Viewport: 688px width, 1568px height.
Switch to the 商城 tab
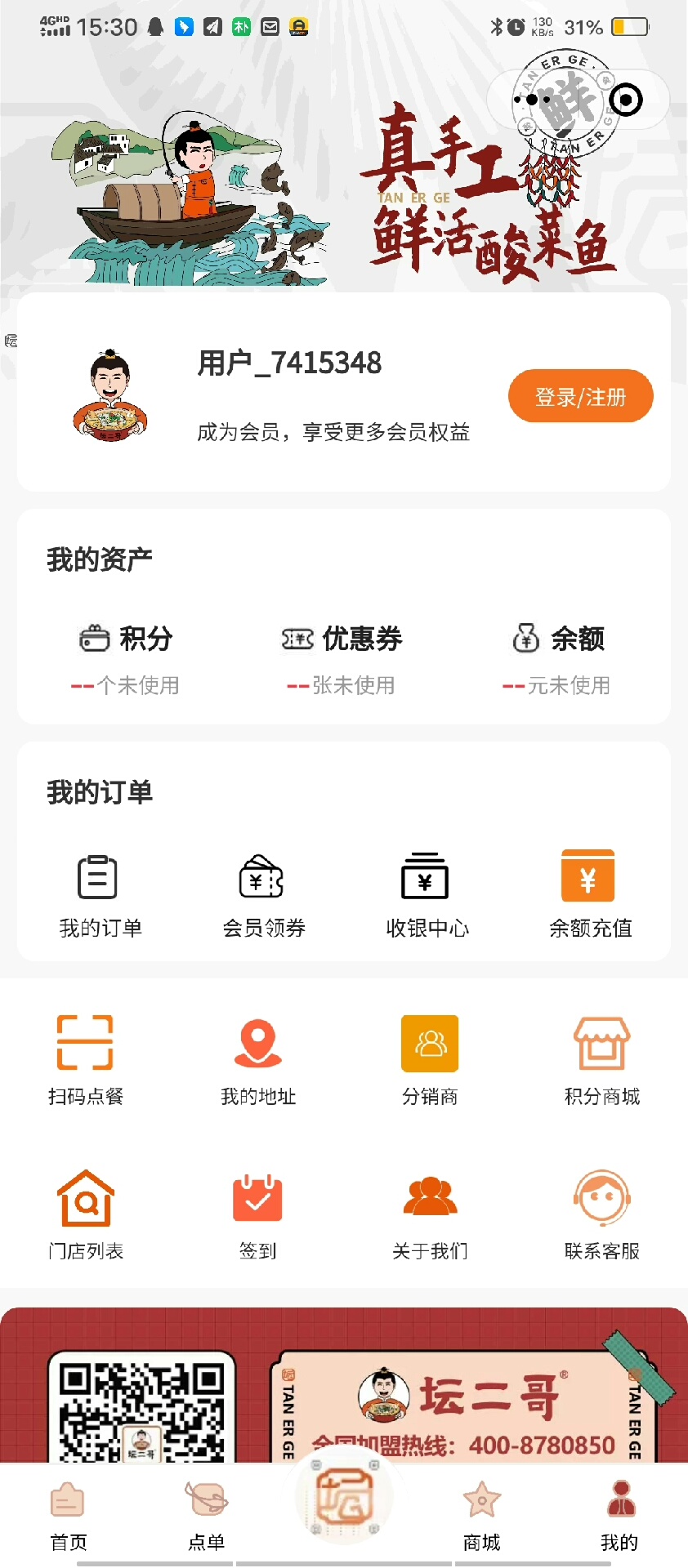pos(481,1516)
